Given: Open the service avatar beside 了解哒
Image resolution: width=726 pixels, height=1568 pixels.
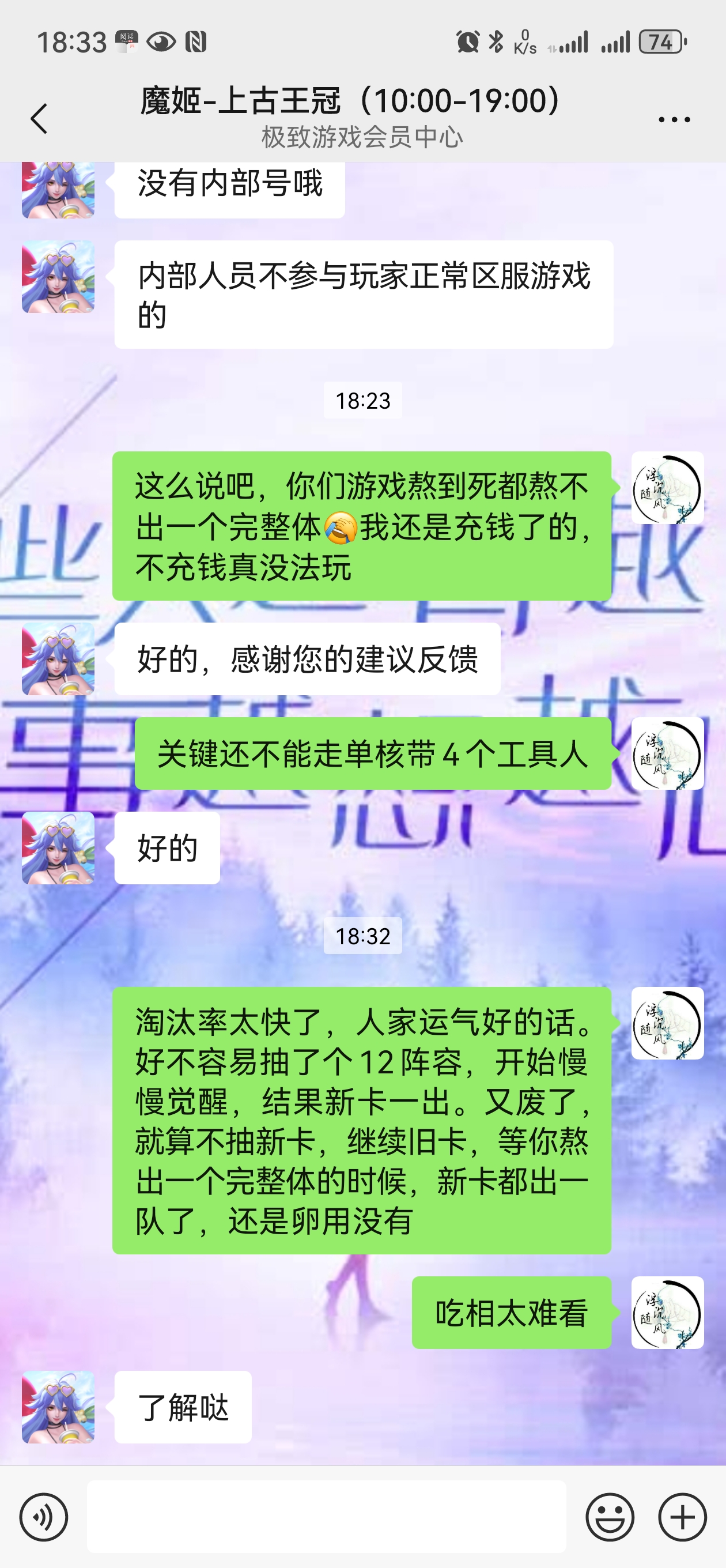Looking at the screenshot, I should coord(58,1407).
